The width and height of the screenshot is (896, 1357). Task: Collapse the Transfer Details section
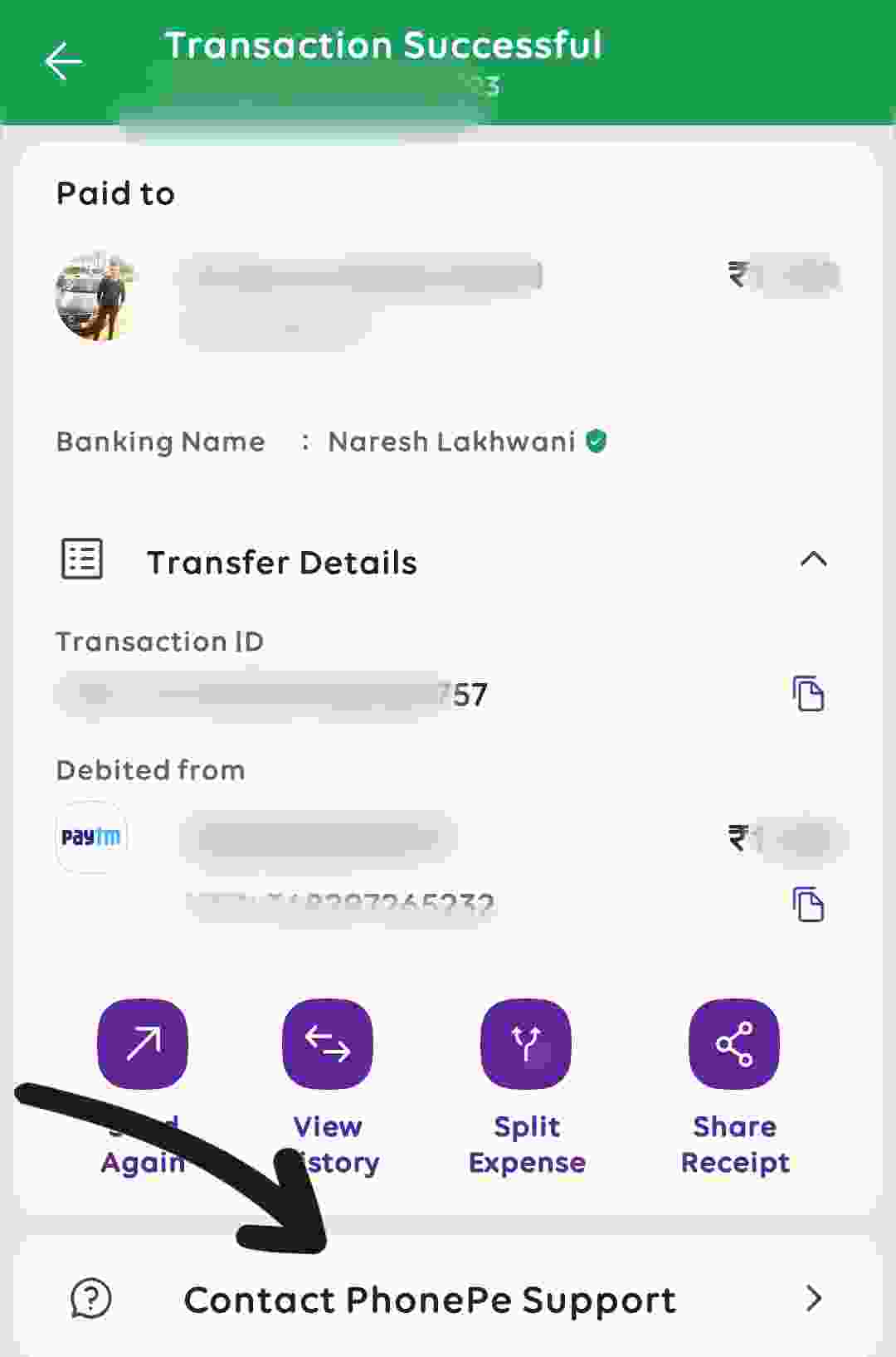coord(813,559)
